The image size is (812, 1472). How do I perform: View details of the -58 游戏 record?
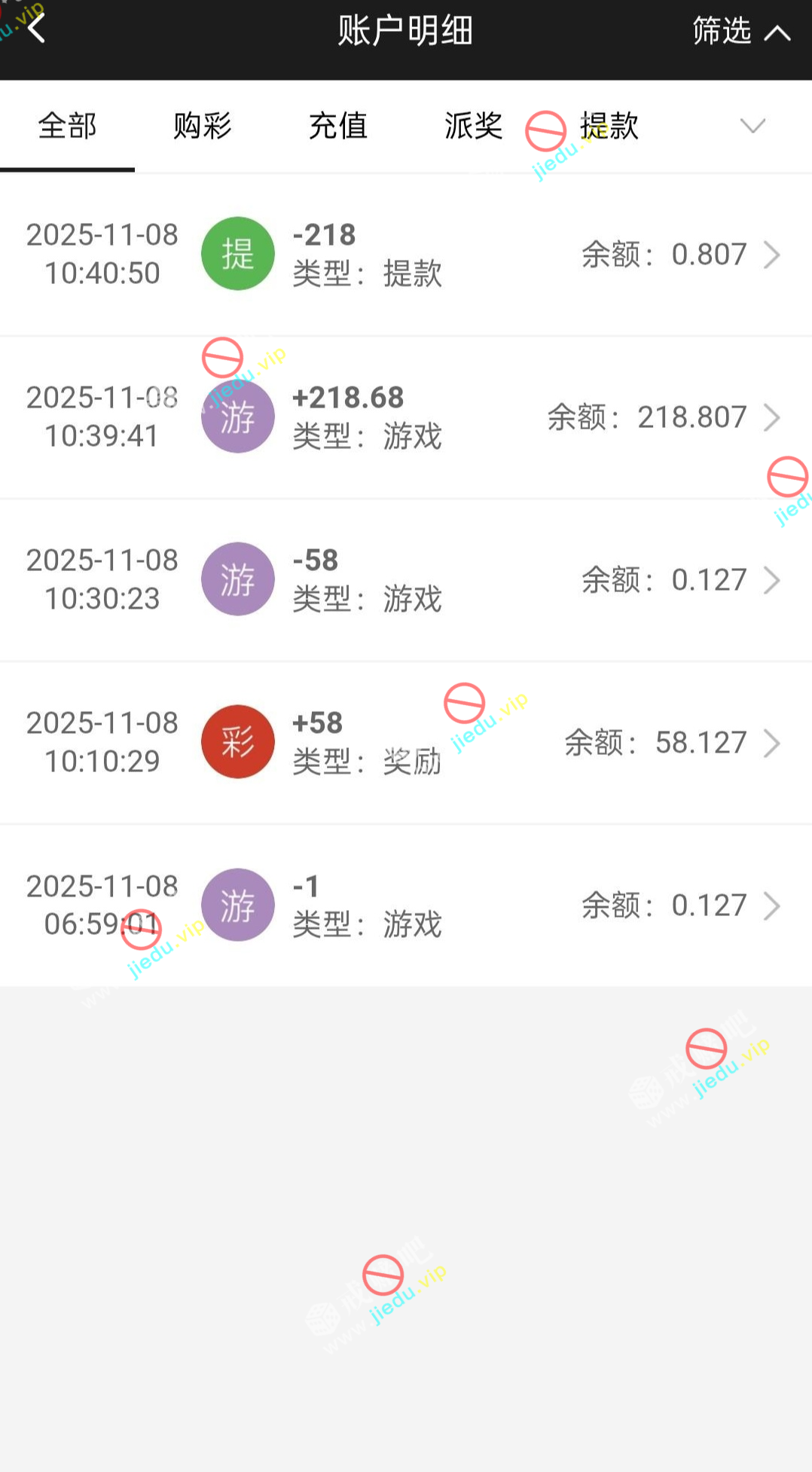(x=405, y=580)
